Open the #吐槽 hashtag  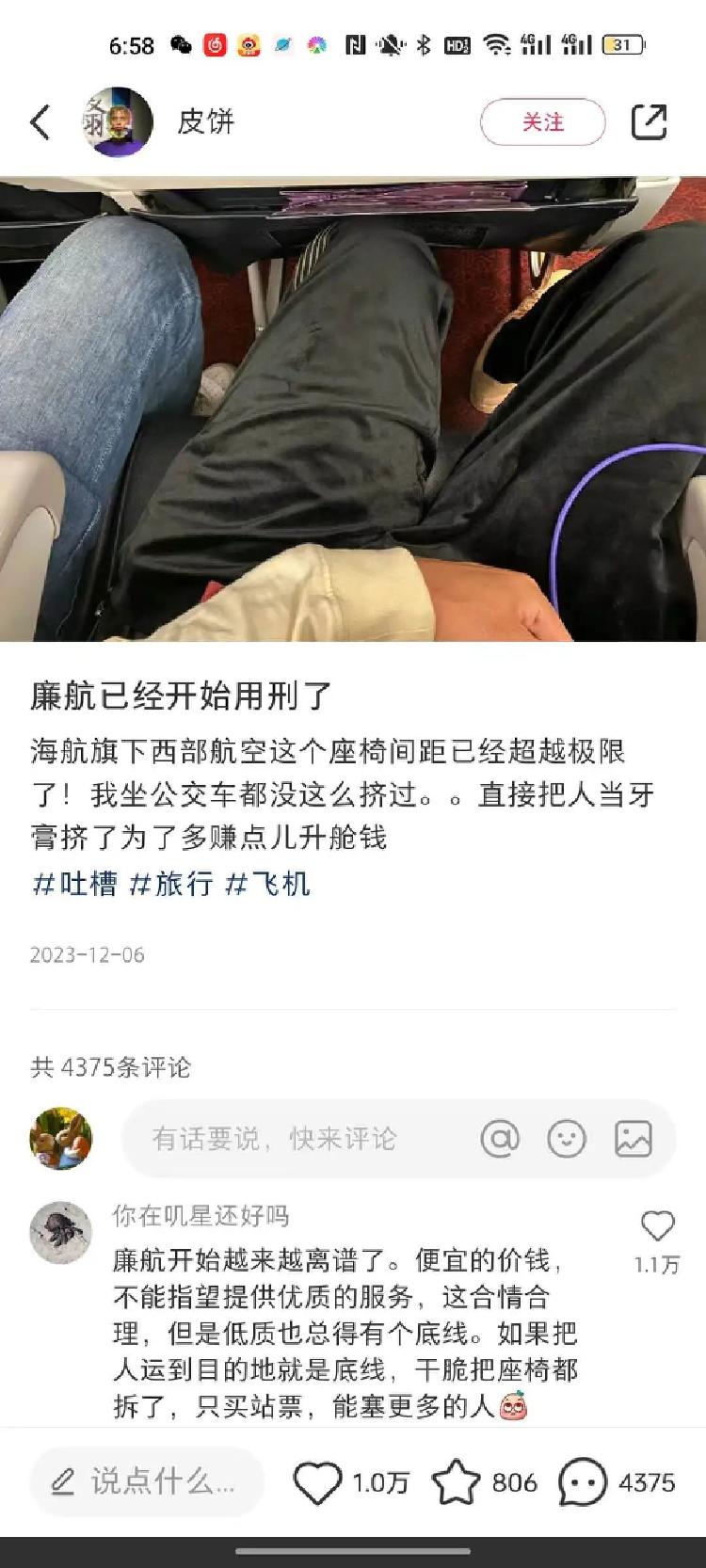[74, 884]
